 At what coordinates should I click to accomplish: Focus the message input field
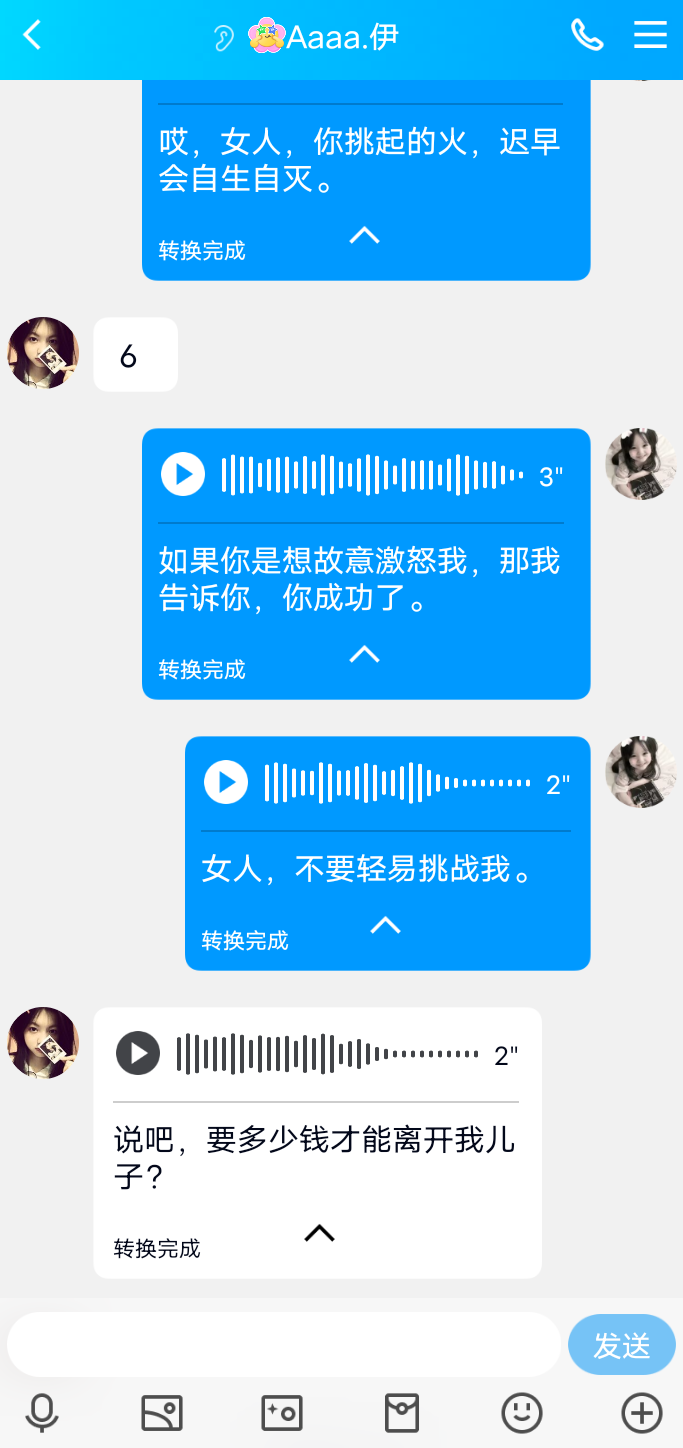(284, 1345)
